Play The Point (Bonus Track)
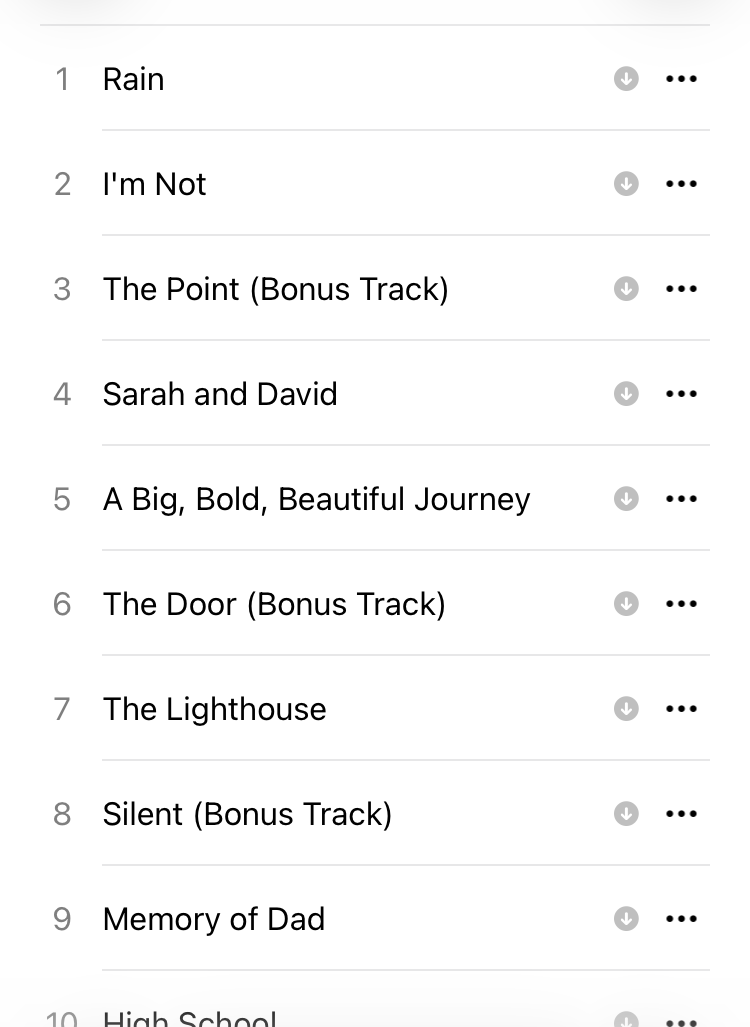The width and height of the screenshot is (750, 1027). tap(275, 289)
